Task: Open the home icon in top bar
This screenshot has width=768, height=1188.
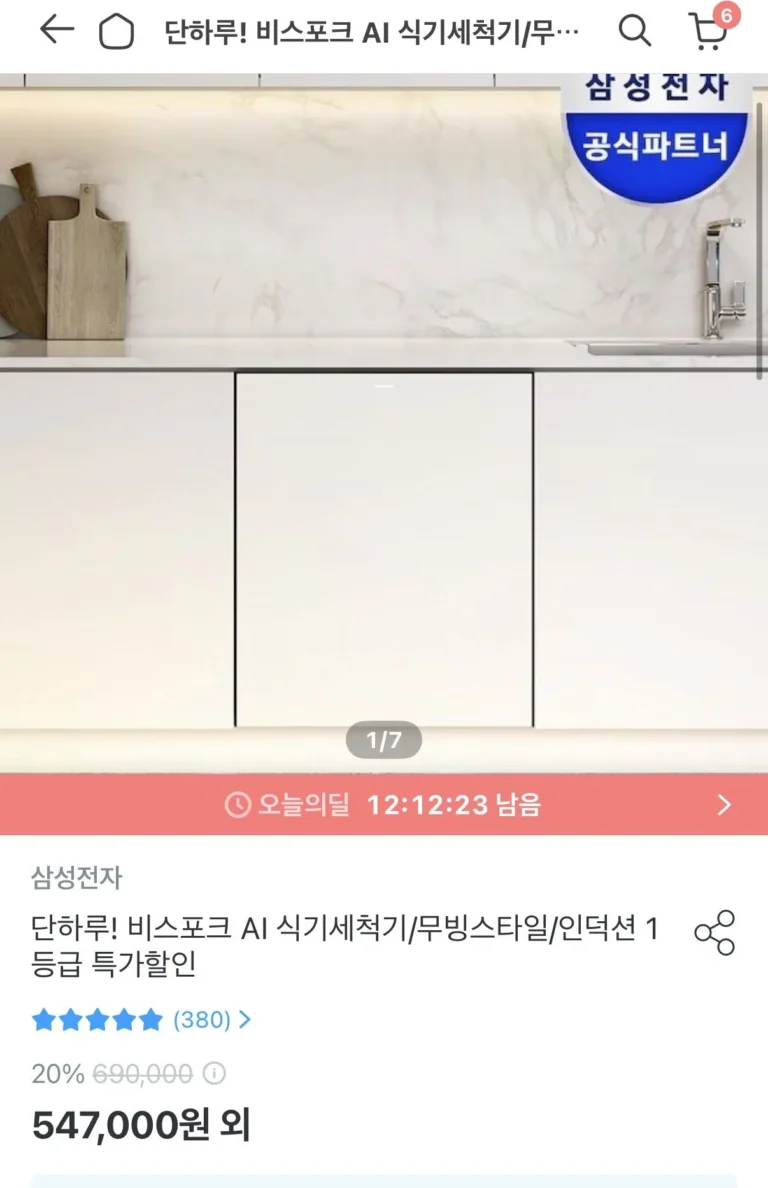Action: (116, 32)
